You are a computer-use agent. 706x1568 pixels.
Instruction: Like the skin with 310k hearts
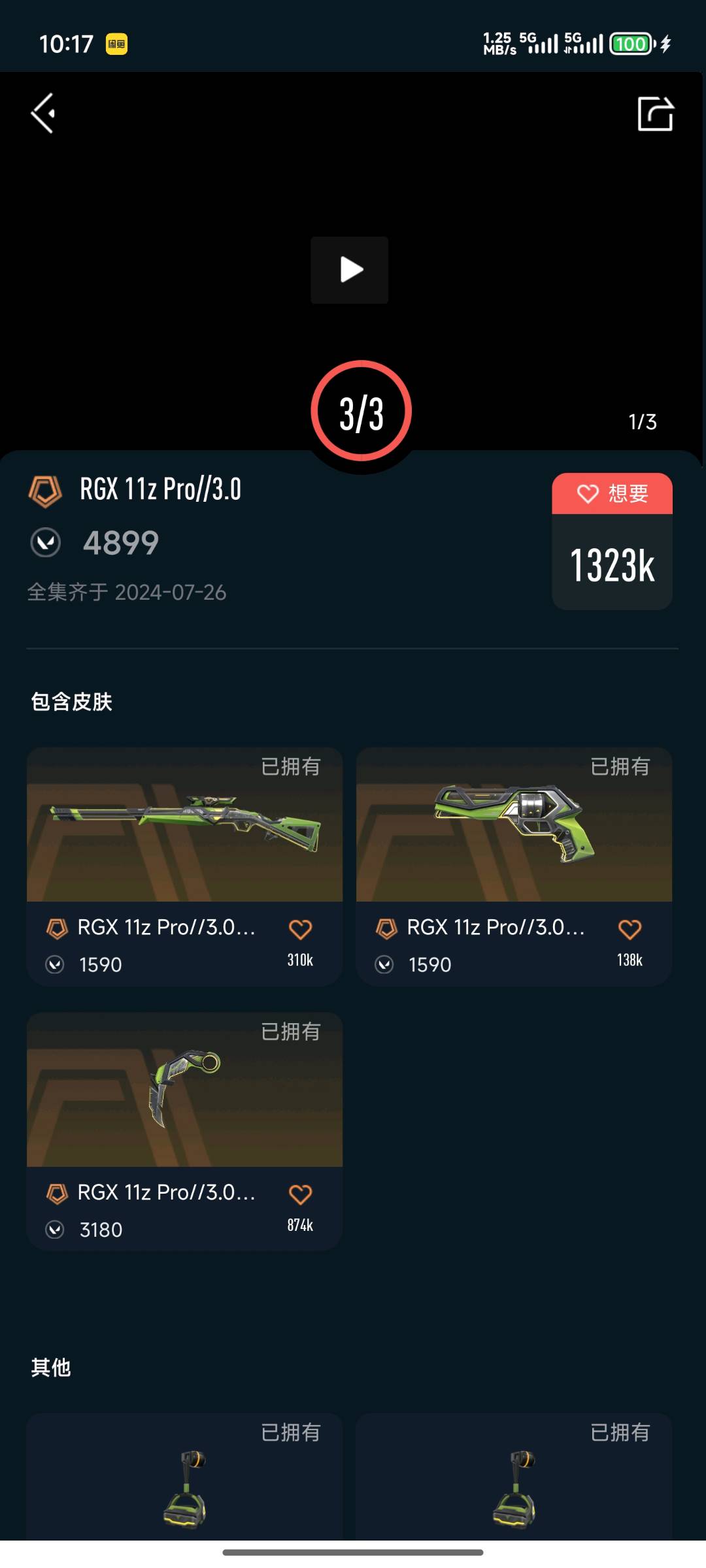[x=300, y=929]
